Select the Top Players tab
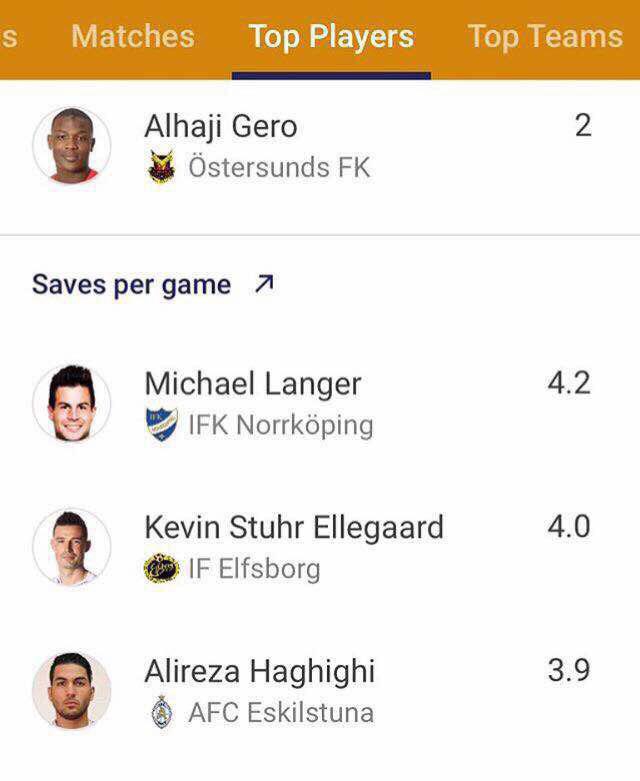The image size is (640, 781). 331,37
